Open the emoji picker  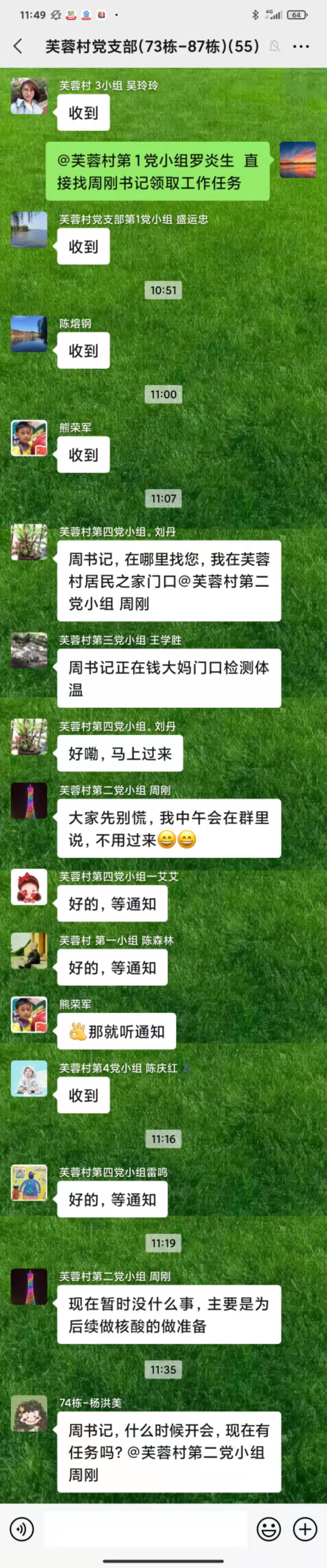click(x=269, y=1528)
